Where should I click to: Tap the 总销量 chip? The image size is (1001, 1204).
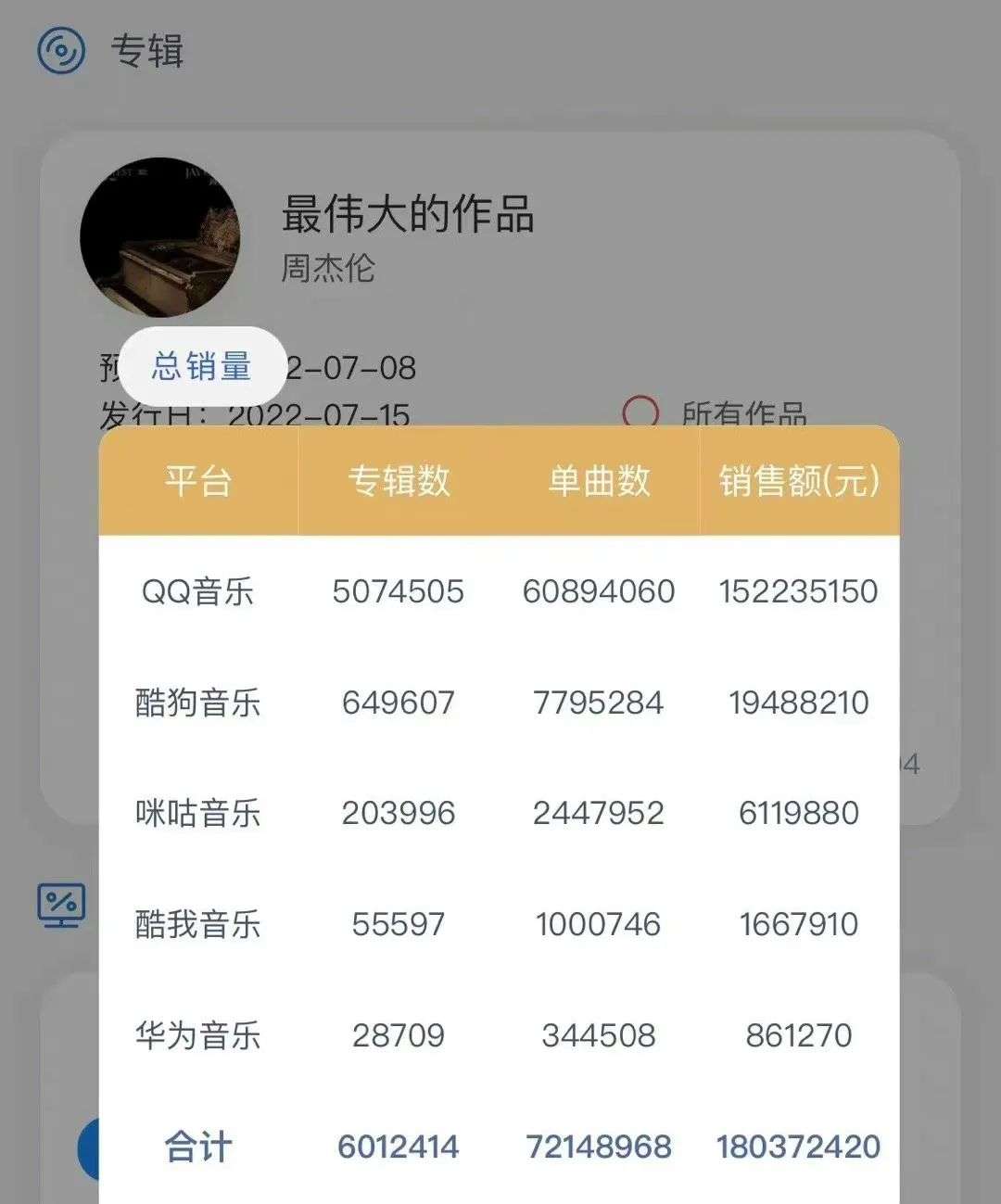pyautogui.click(x=201, y=367)
